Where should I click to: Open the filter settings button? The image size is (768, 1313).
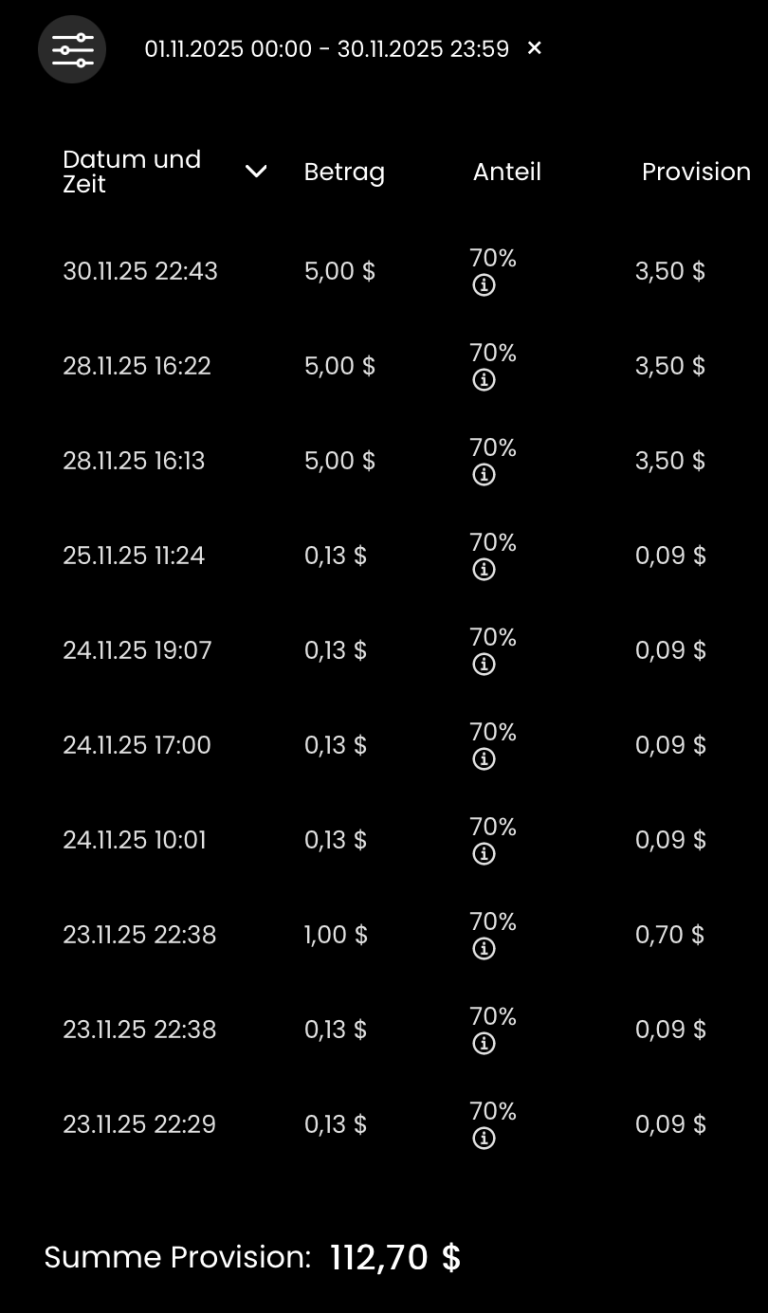coord(72,49)
